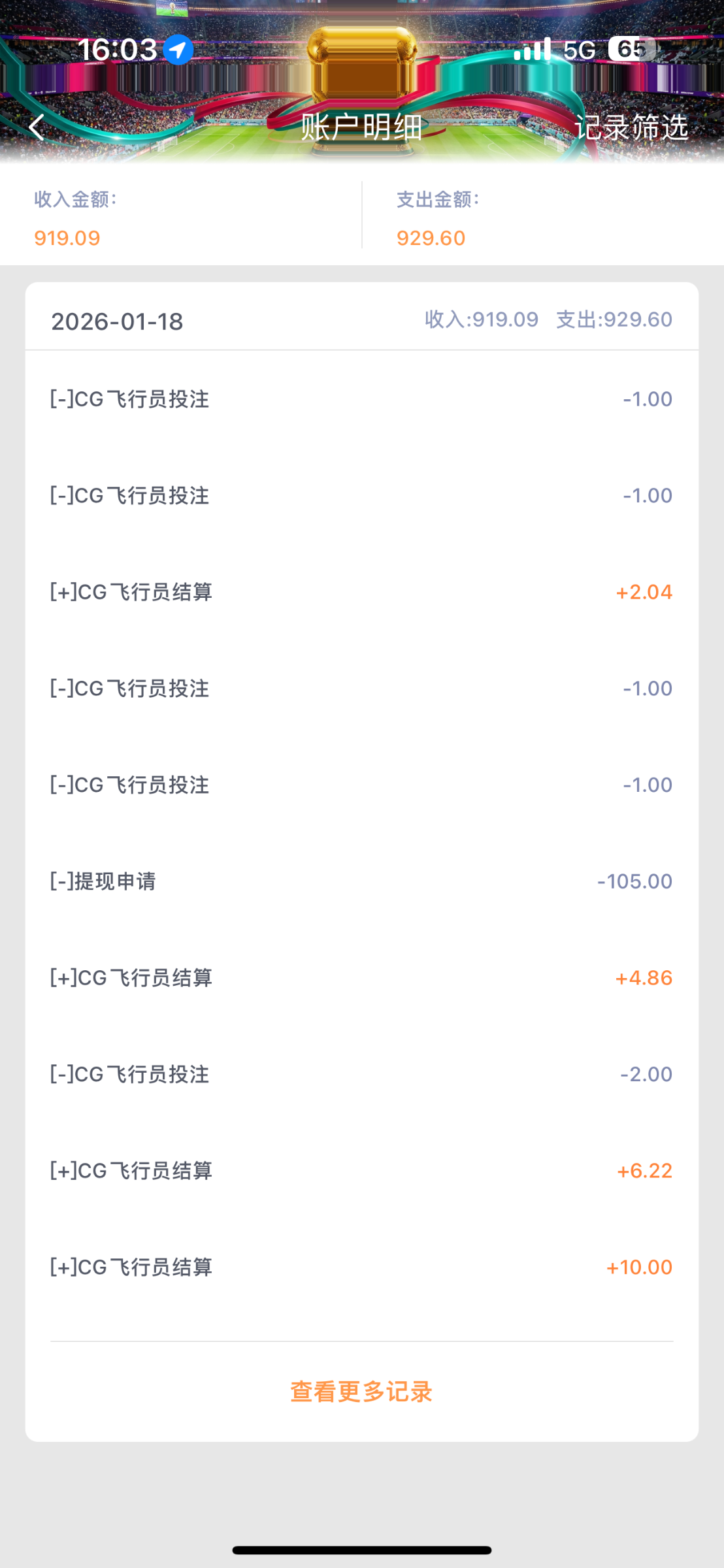
Task: Open the 记录筛选 record filter options
Action: tap(631, 128)
